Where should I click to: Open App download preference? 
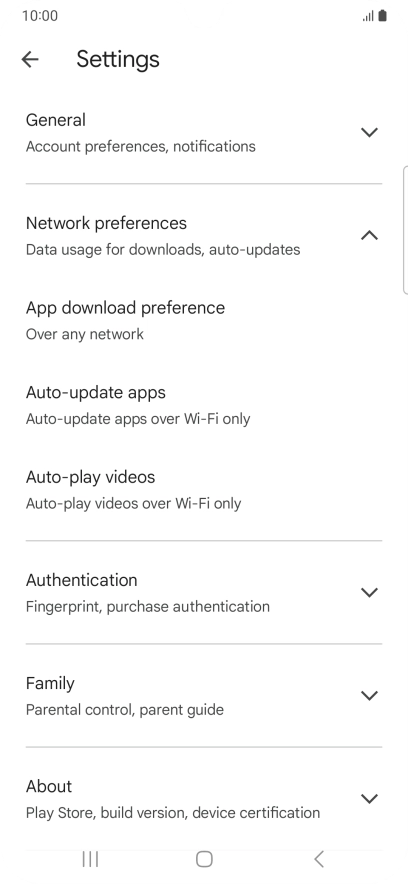[204, 320]
